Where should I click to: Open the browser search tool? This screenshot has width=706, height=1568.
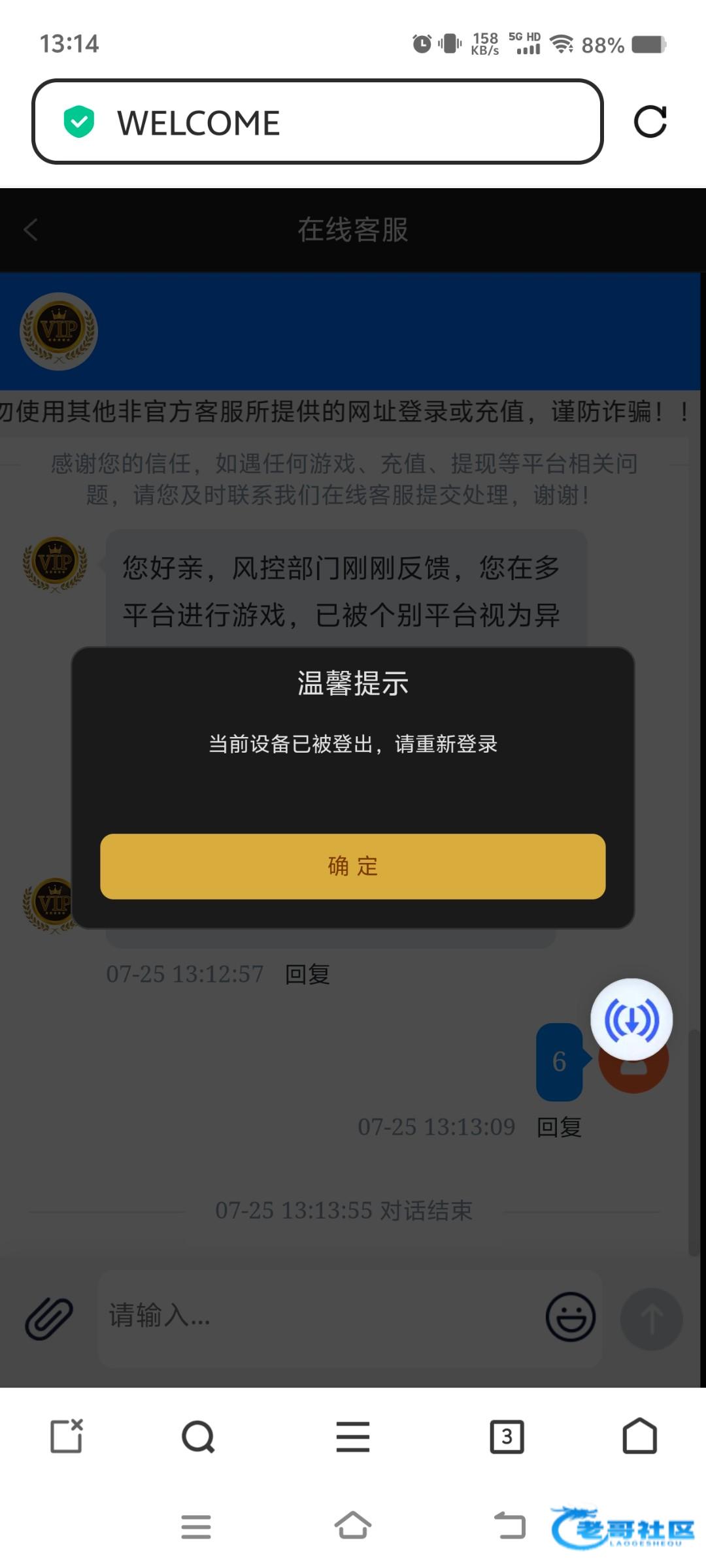click(x=198, y=1437)
